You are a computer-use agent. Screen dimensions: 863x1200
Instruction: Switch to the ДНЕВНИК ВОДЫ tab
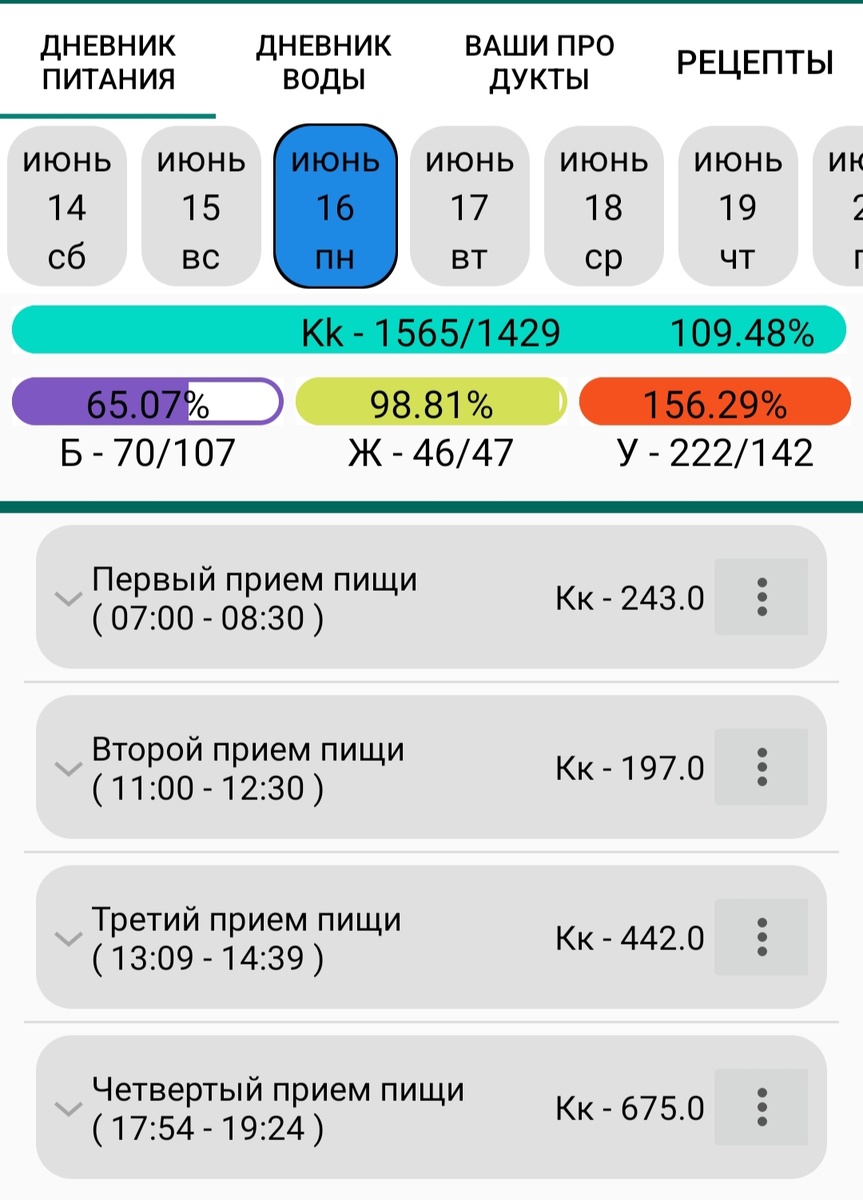pyautogui.click(x=324, y=60)
